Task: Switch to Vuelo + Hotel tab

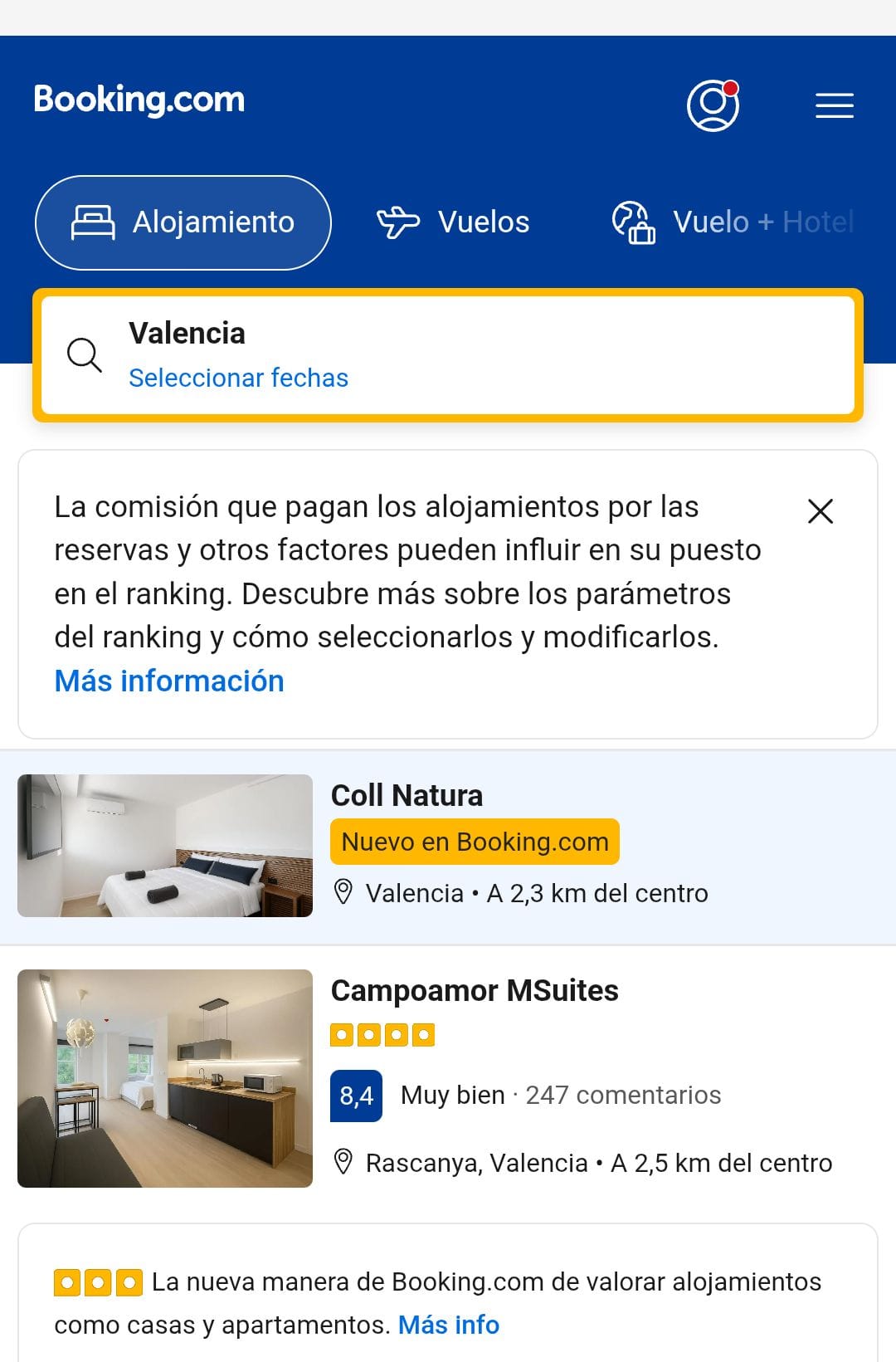Action: [x=733, y=222]
